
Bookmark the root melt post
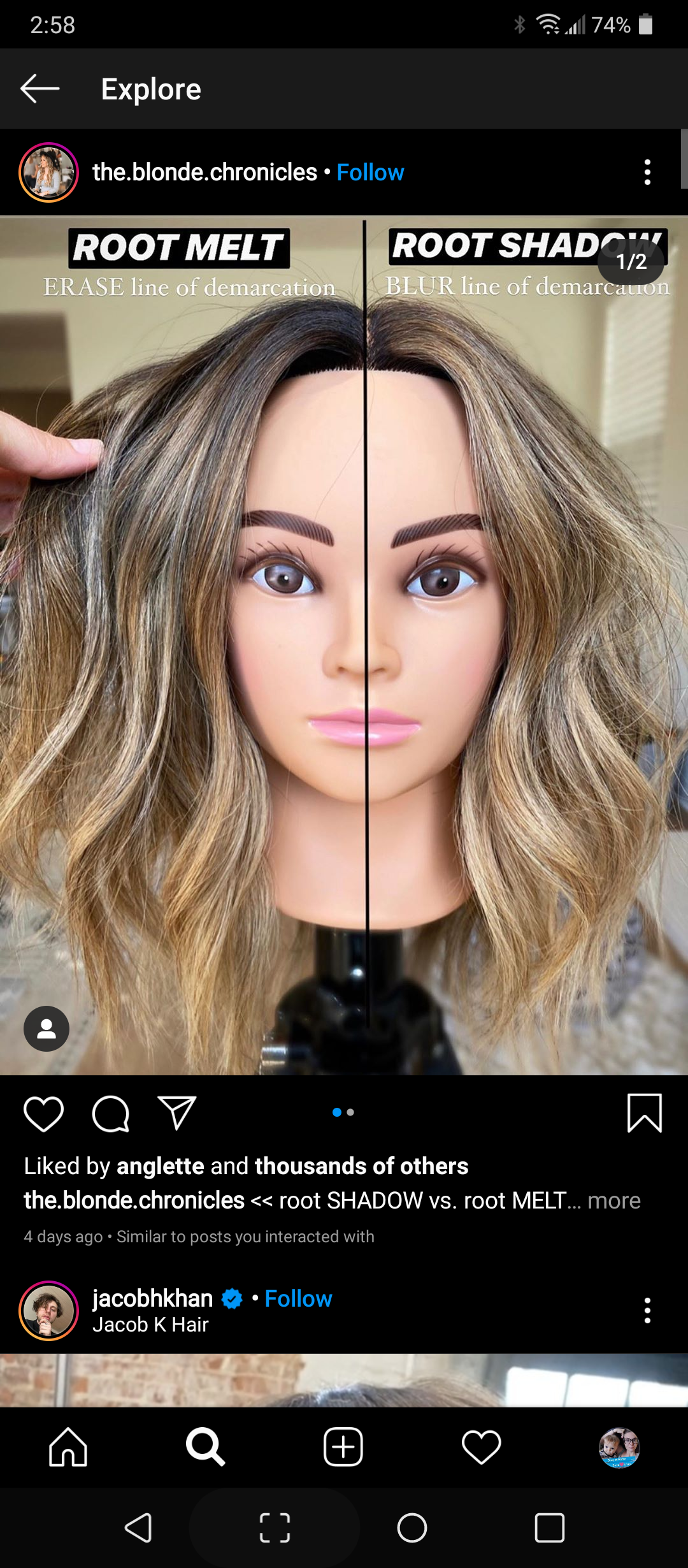(644, 1113)
